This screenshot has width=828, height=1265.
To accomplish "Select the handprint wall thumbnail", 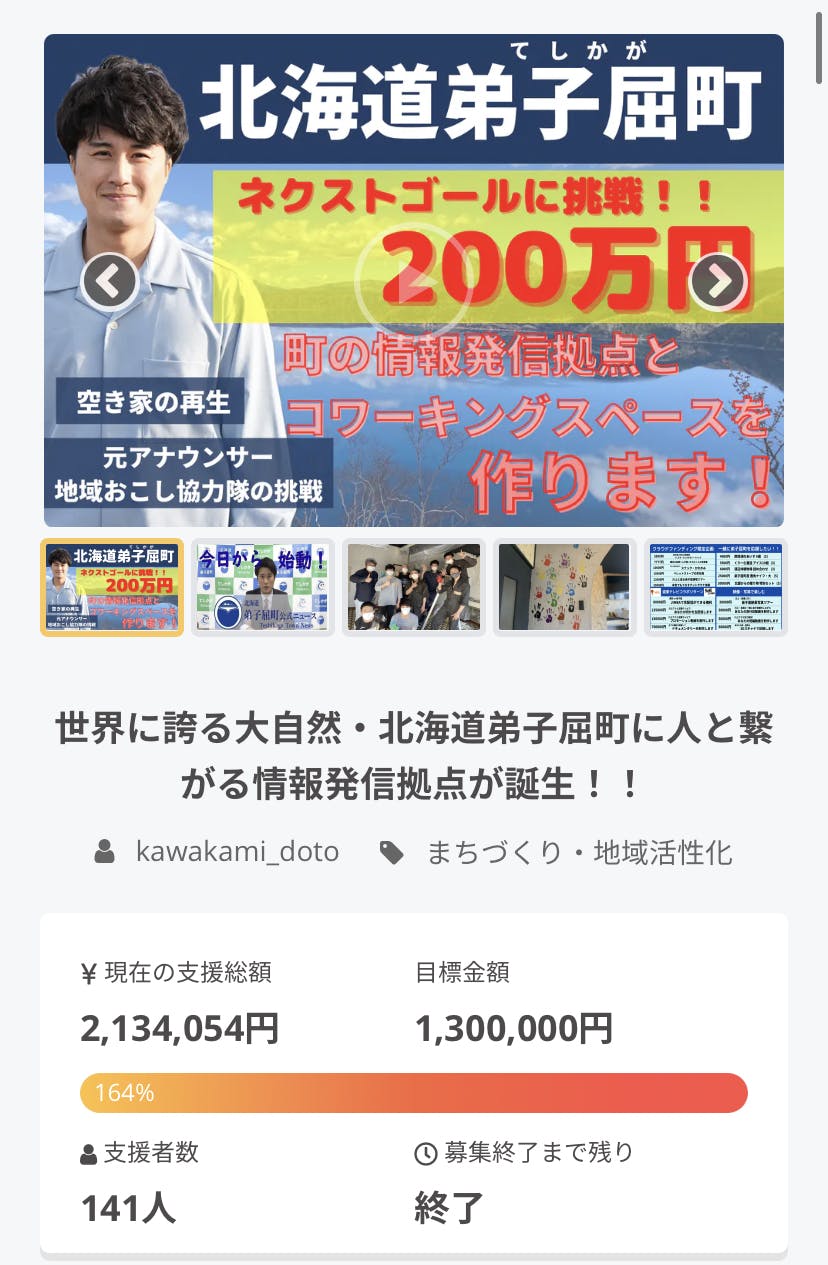I will (564, 587).
